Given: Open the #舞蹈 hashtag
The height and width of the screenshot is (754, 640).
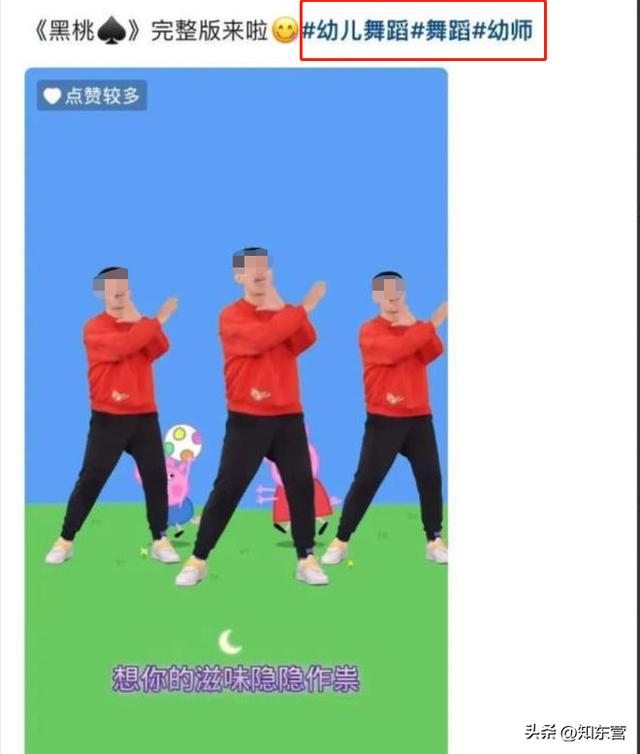Looking at the screenshot, I should pos(441,31).
